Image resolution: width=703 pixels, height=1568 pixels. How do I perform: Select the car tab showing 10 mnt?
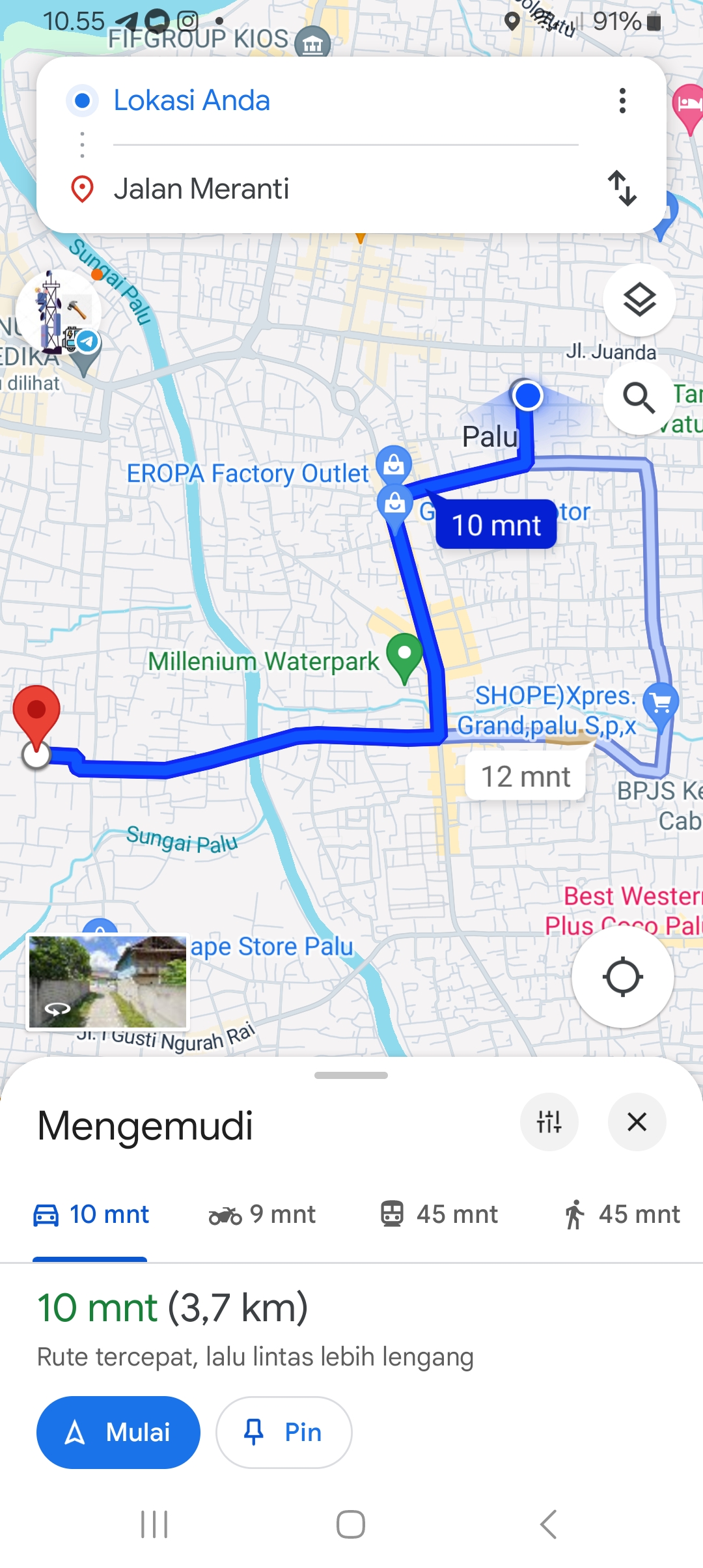point(90,1214)
